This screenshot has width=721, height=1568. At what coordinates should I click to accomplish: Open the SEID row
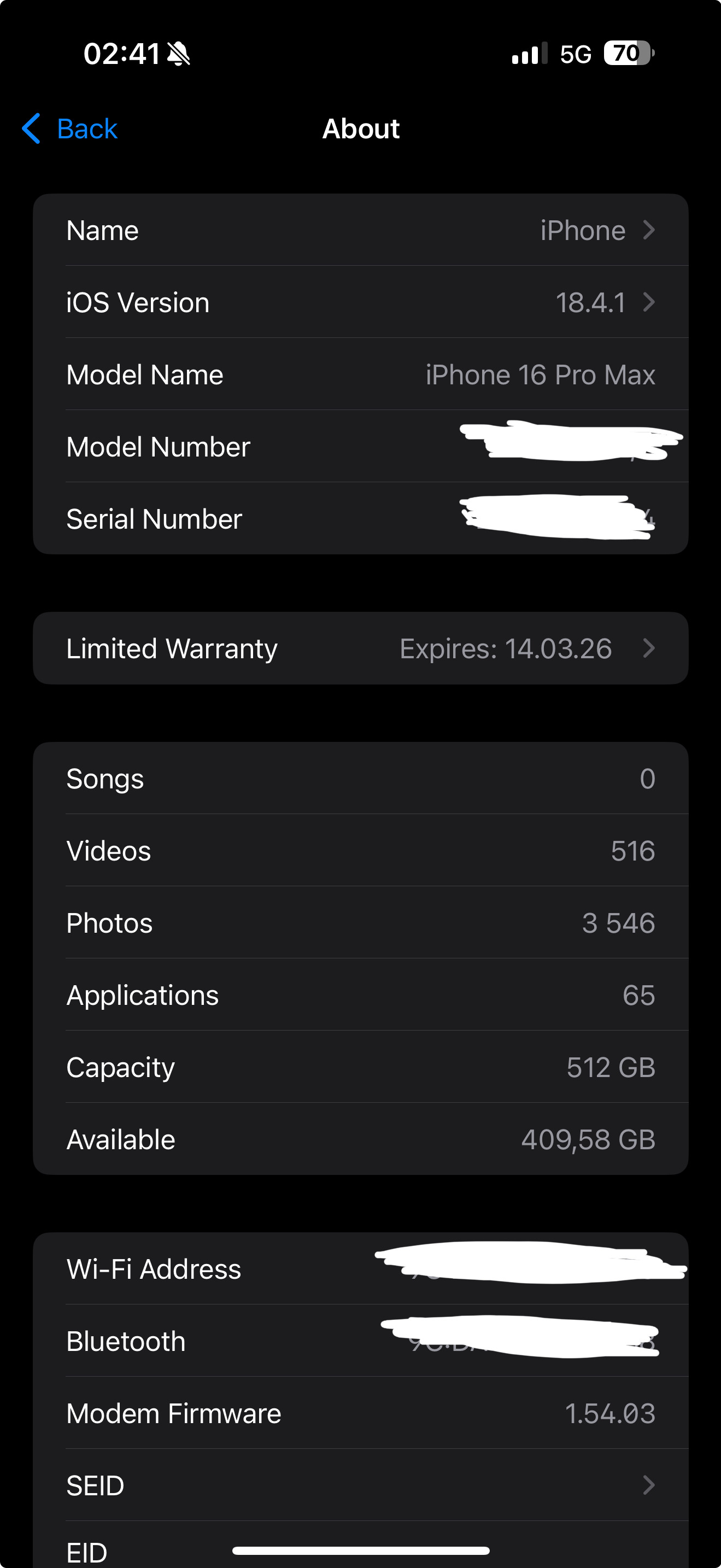click(360, 1485)
